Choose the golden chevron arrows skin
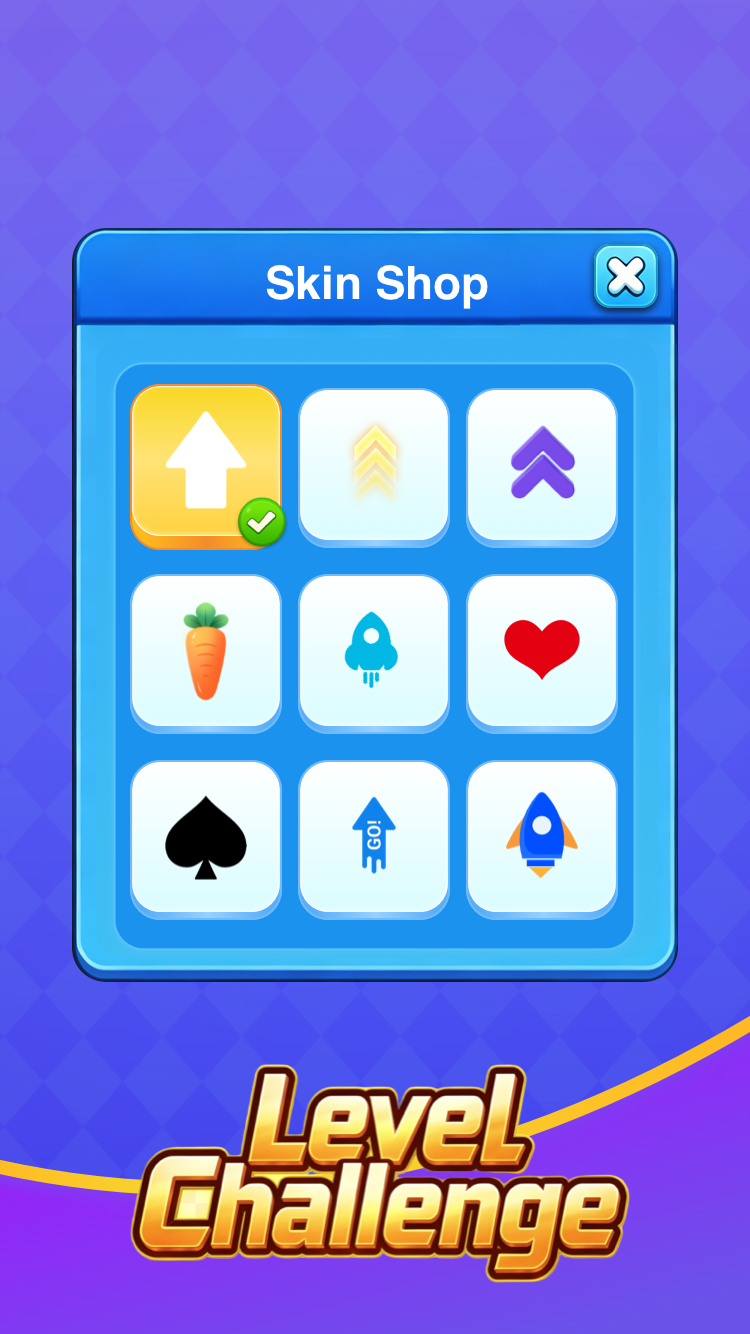The height and width of the screenshot is (1334, 750). [x=374, y=466]
